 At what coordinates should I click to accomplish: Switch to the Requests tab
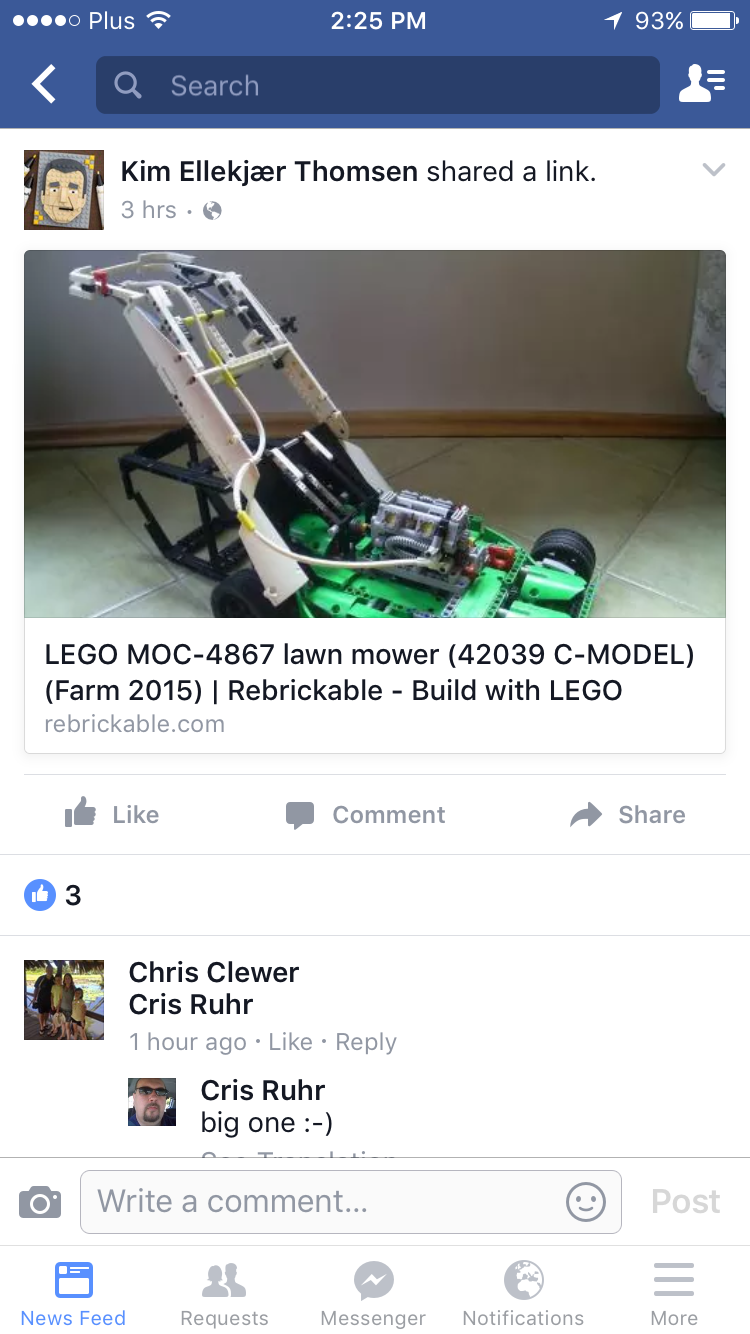click(224, 1294)
